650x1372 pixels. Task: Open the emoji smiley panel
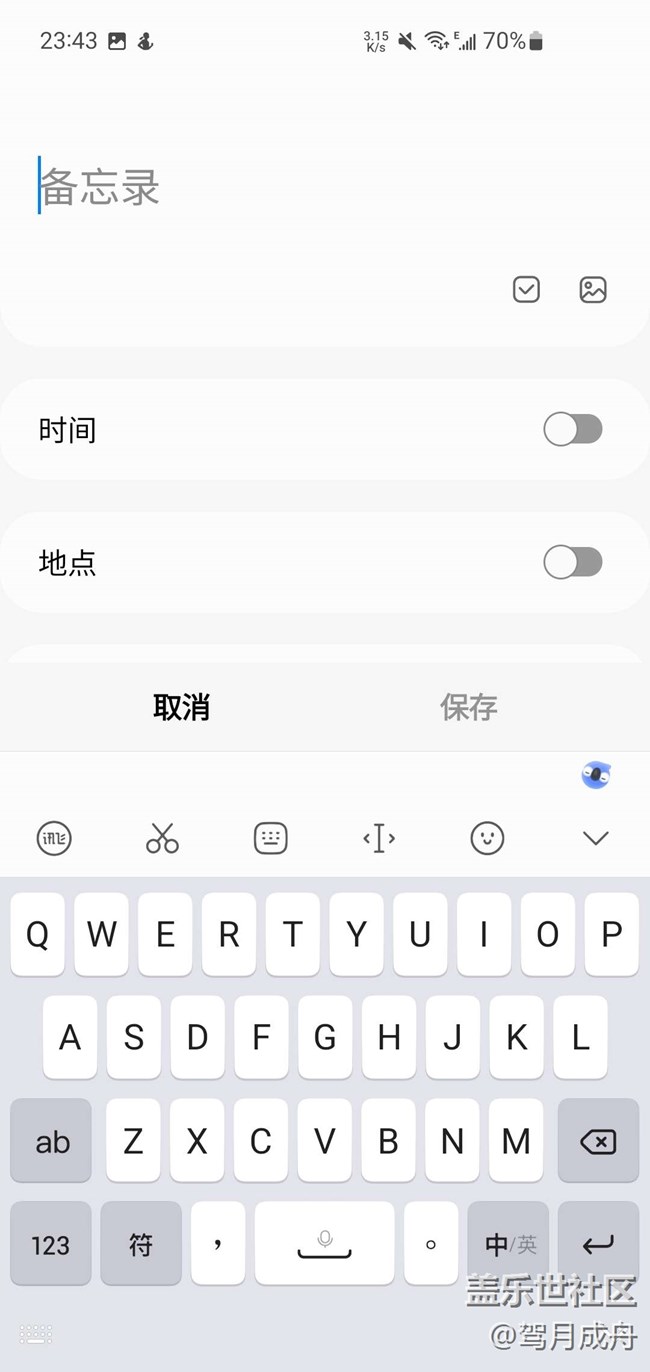[x=487, y=838]
